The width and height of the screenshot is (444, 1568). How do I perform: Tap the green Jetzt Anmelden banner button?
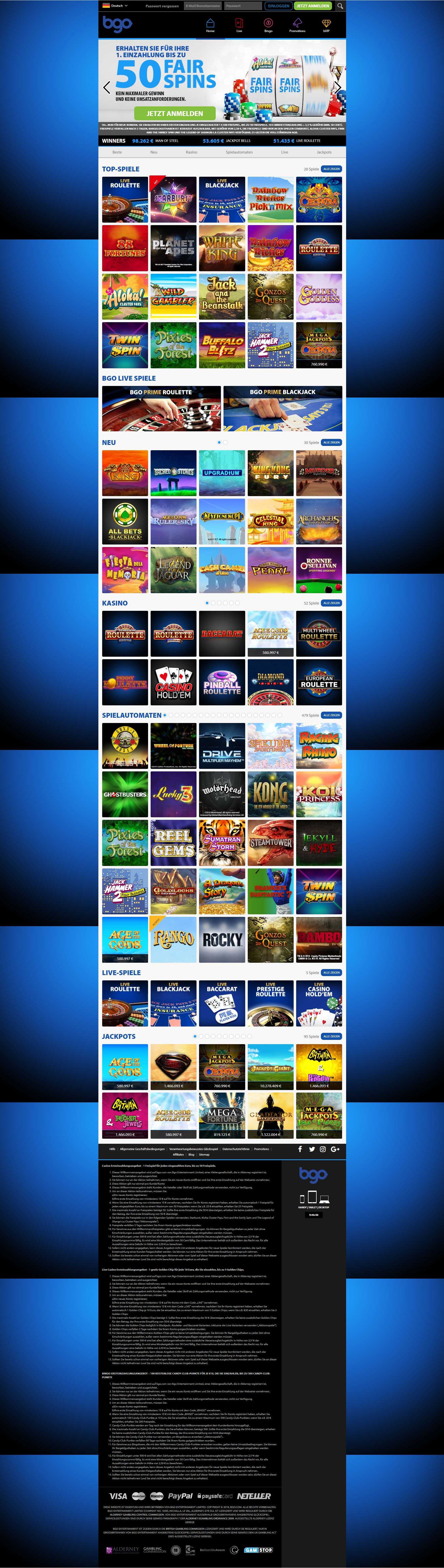(175, 113)
